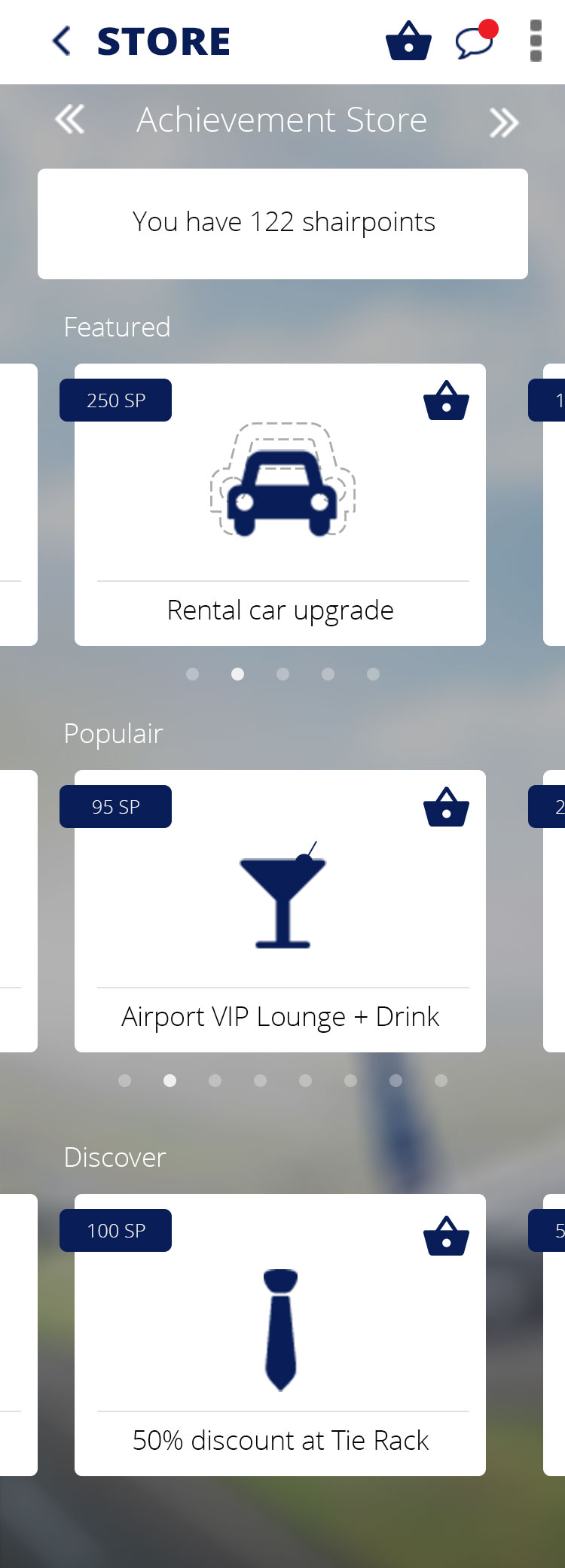This screenshot has height=1568, width=565.
Task: Select the first Featured page indicator dot
Action: pyautogui.click(x=193, y=674)
